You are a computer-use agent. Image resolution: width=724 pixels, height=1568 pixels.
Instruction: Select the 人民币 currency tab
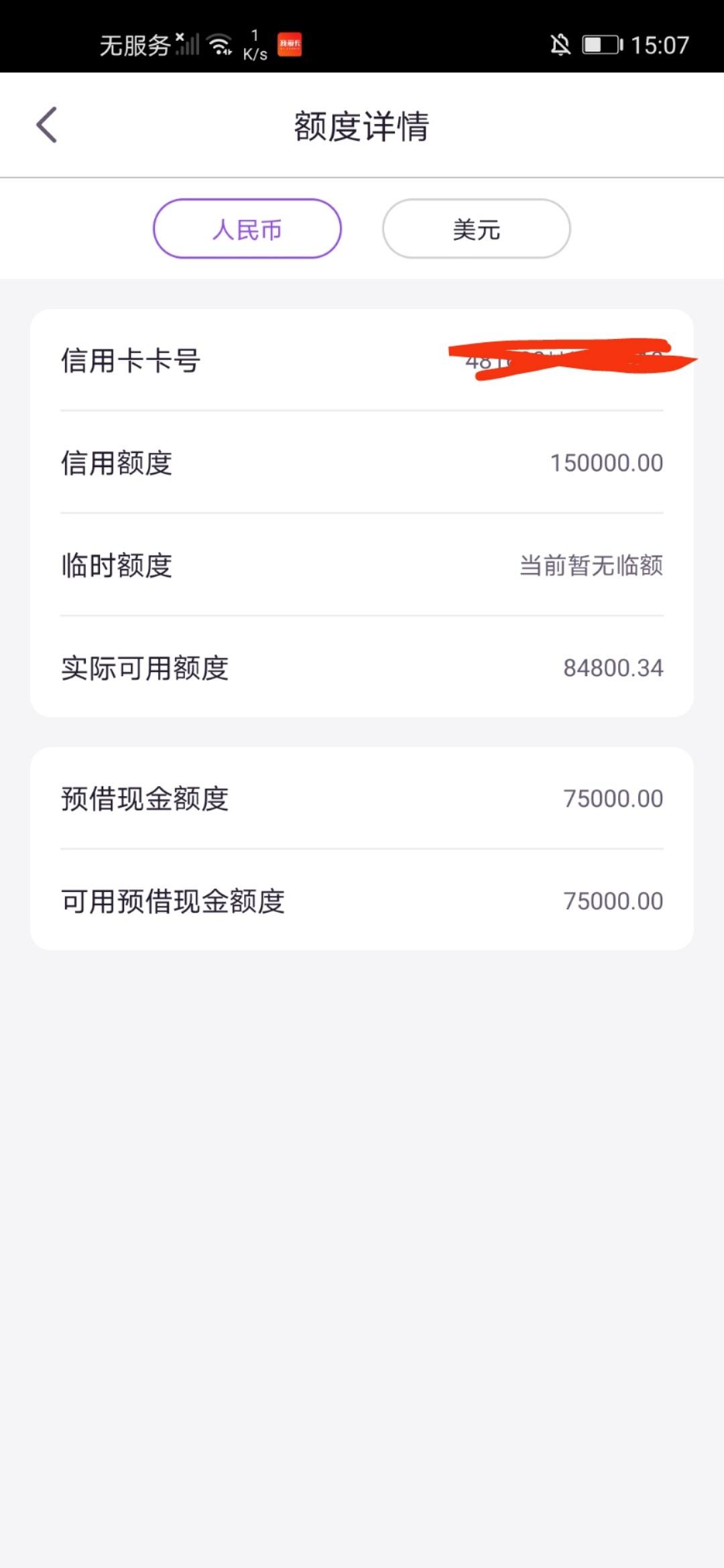click(x=247, y=228)
